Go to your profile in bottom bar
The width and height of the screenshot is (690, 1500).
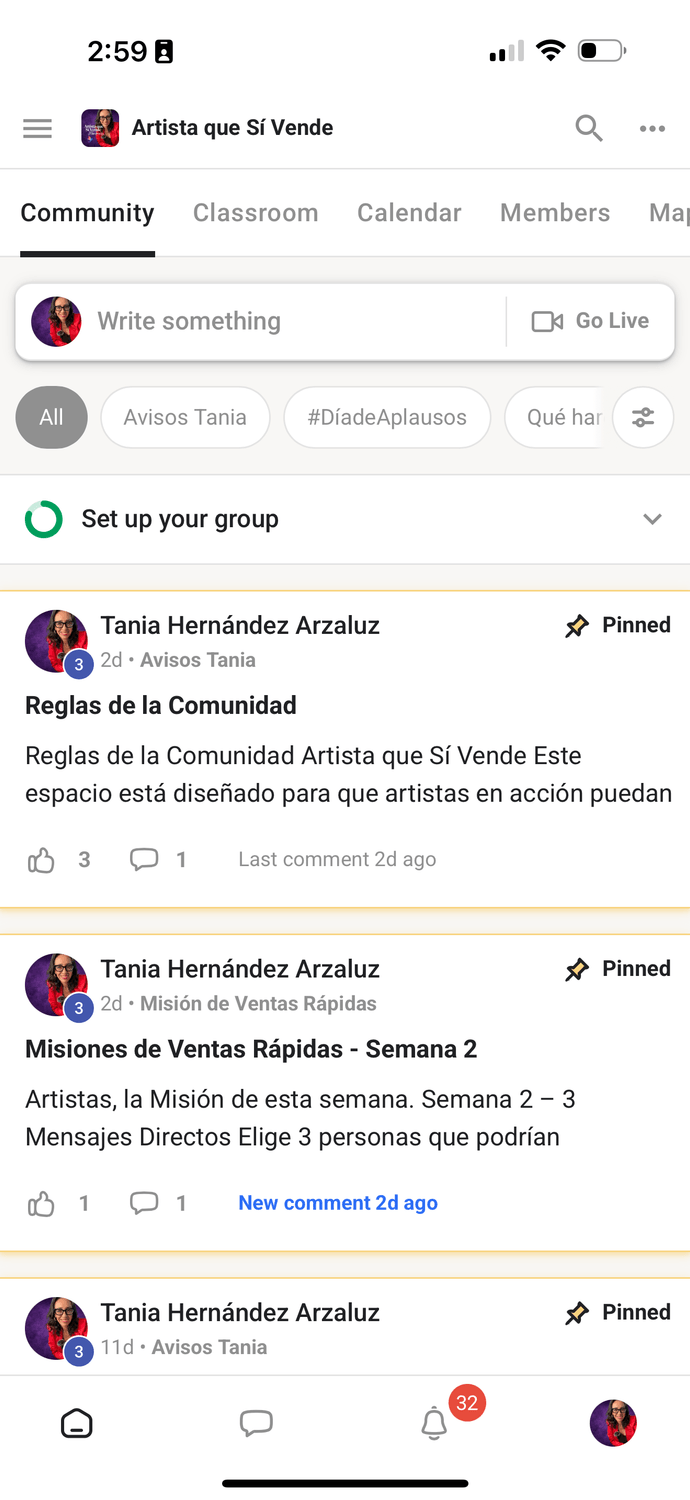point(613,1423)
